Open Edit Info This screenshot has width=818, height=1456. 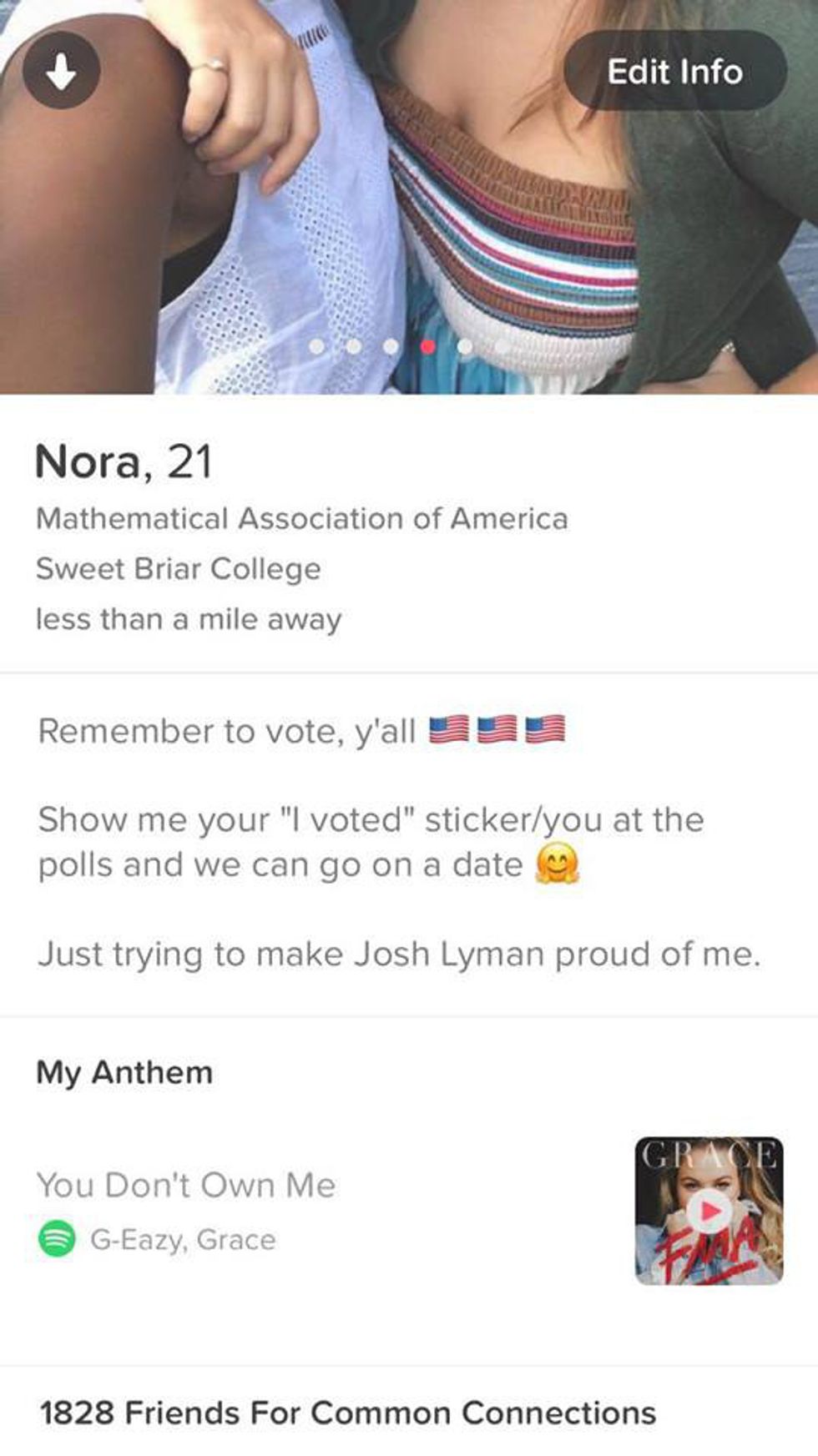tap(674, 72)
